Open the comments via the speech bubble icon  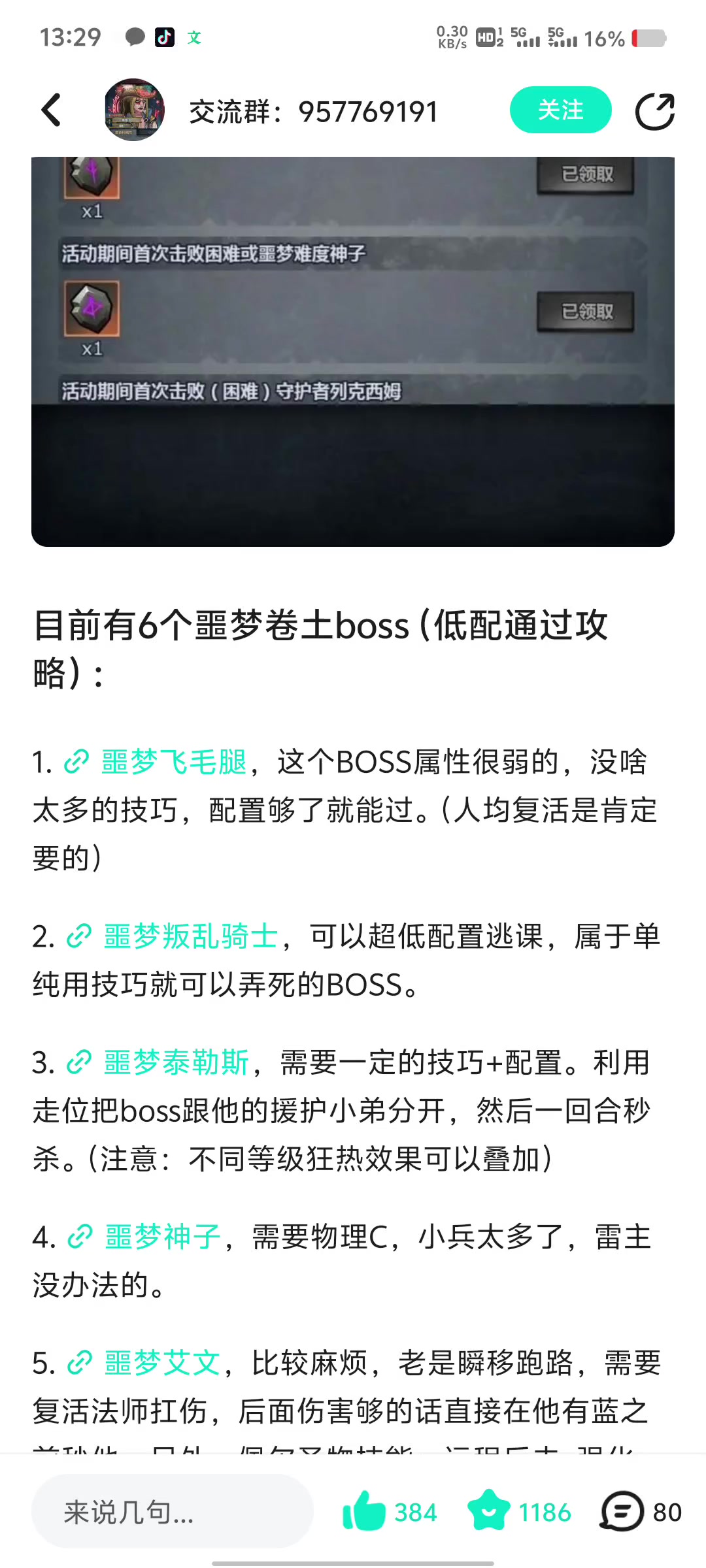click(x=622, y=1511)
